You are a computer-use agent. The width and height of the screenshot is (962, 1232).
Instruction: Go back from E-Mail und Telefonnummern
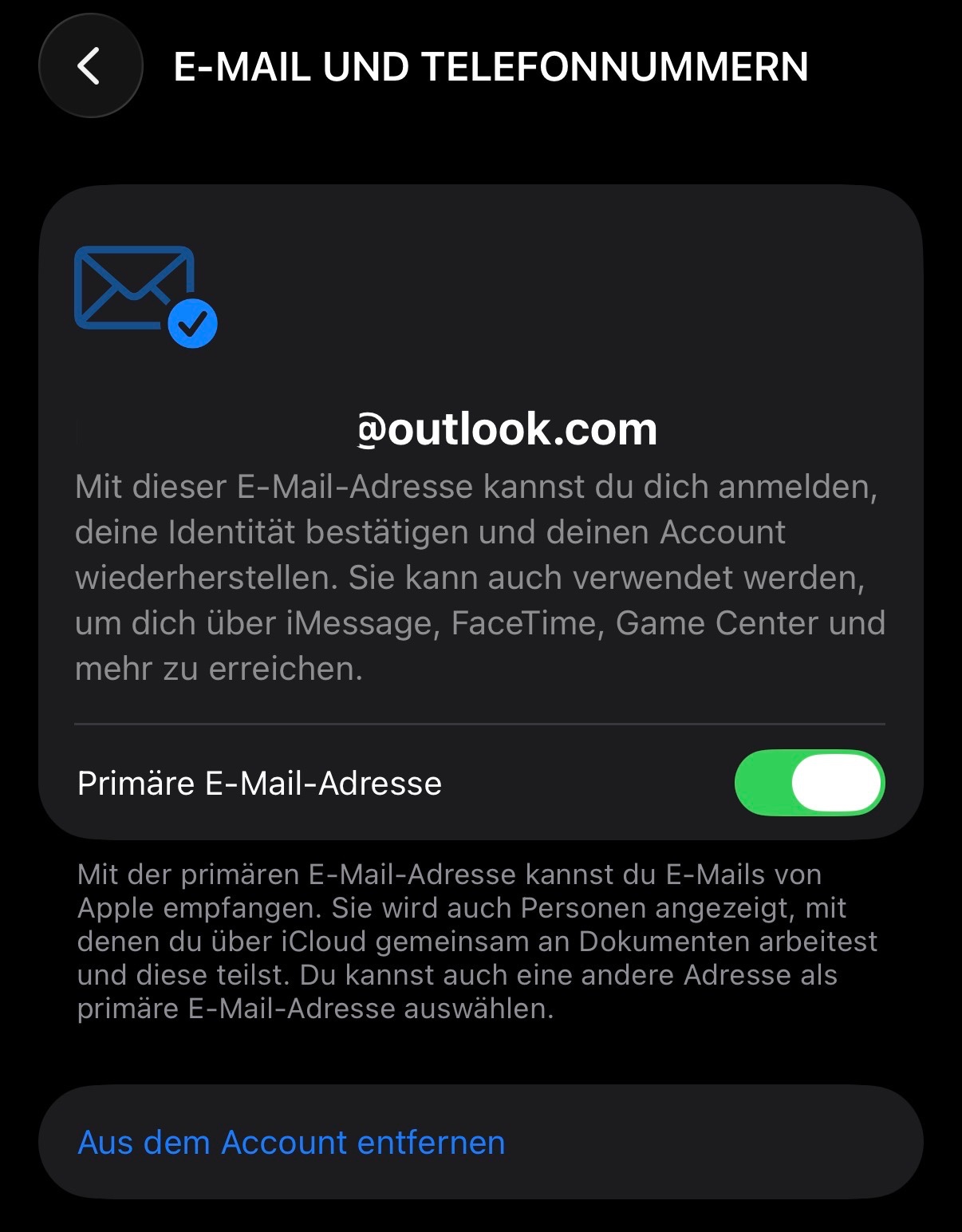click(90, 66)
